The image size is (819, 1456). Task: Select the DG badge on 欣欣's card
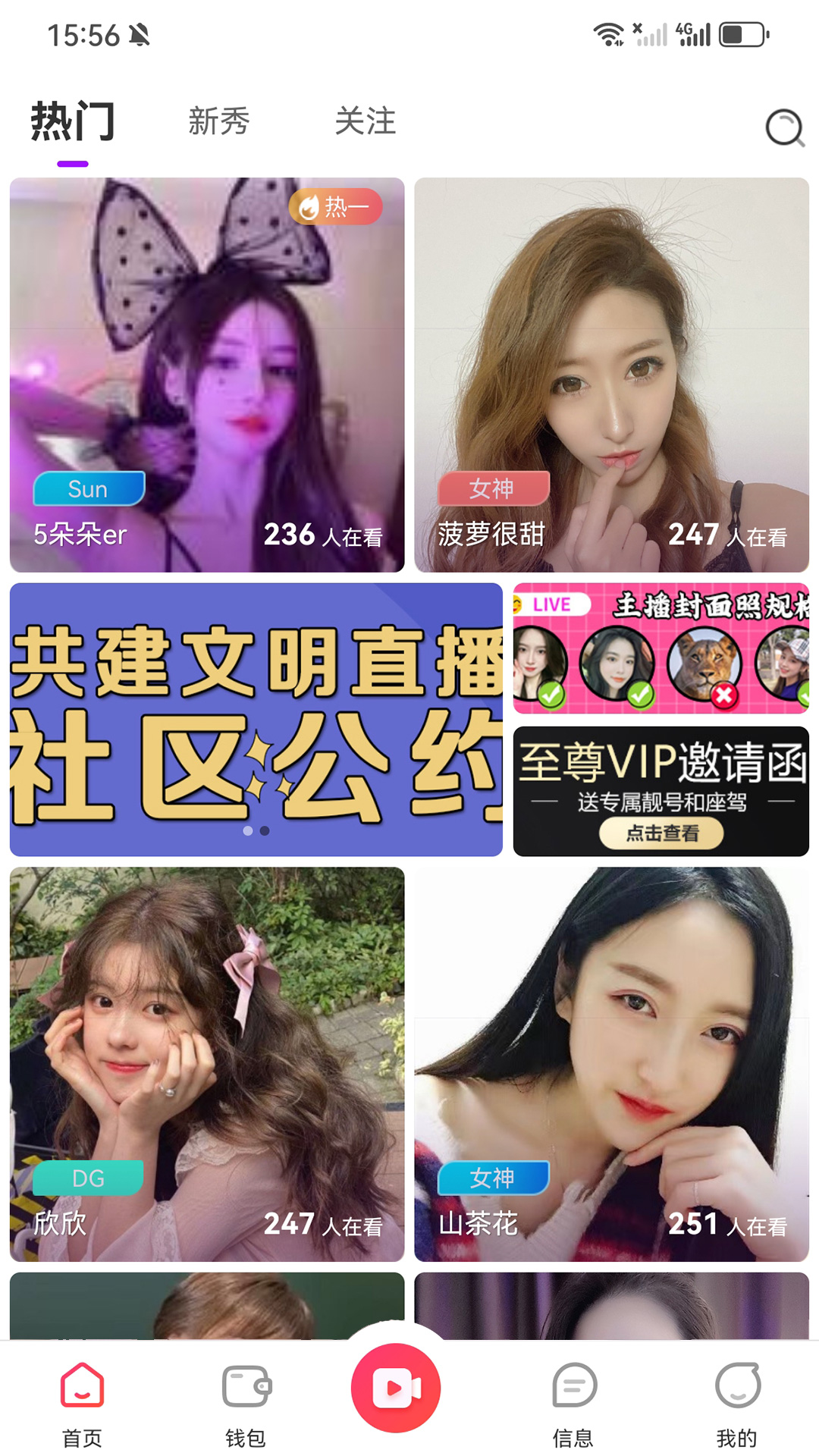click(87, 1178)
